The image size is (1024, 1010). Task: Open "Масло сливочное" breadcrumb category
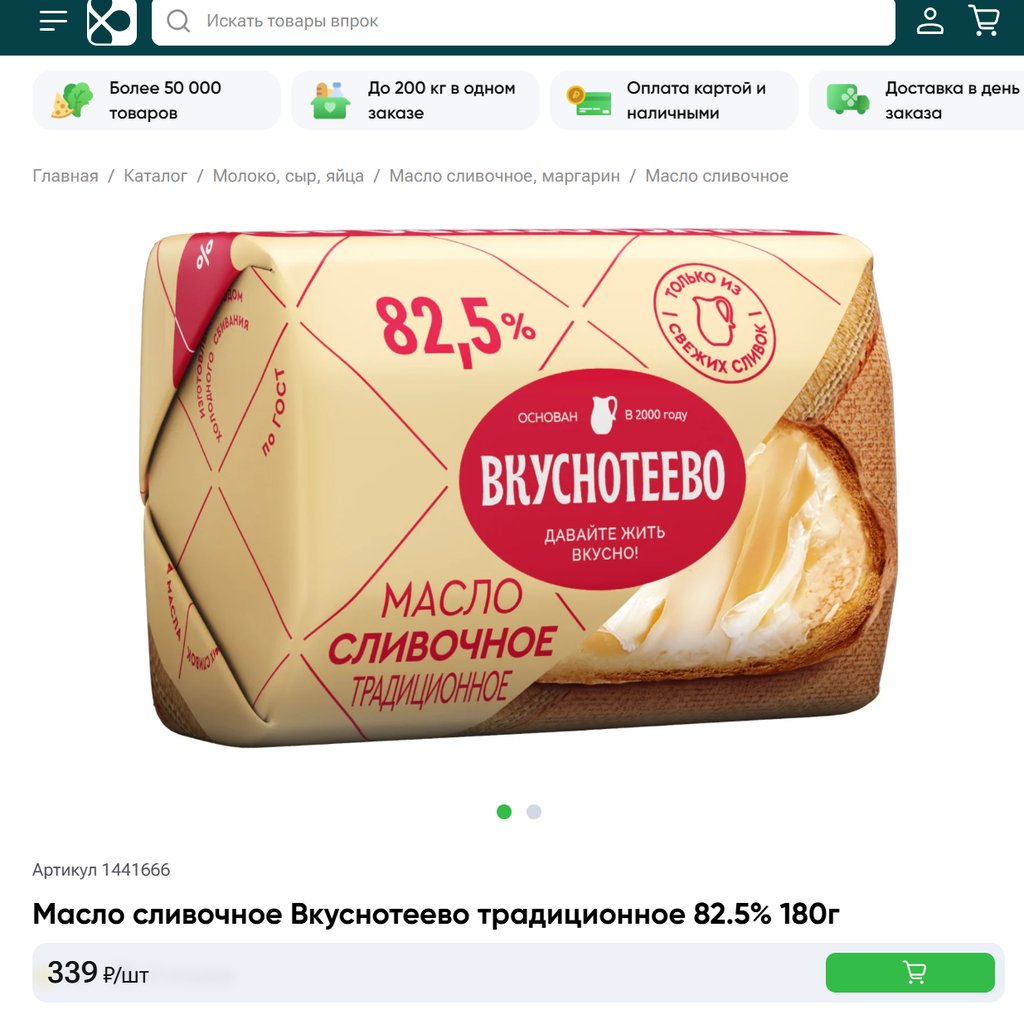tap(716, 176)
